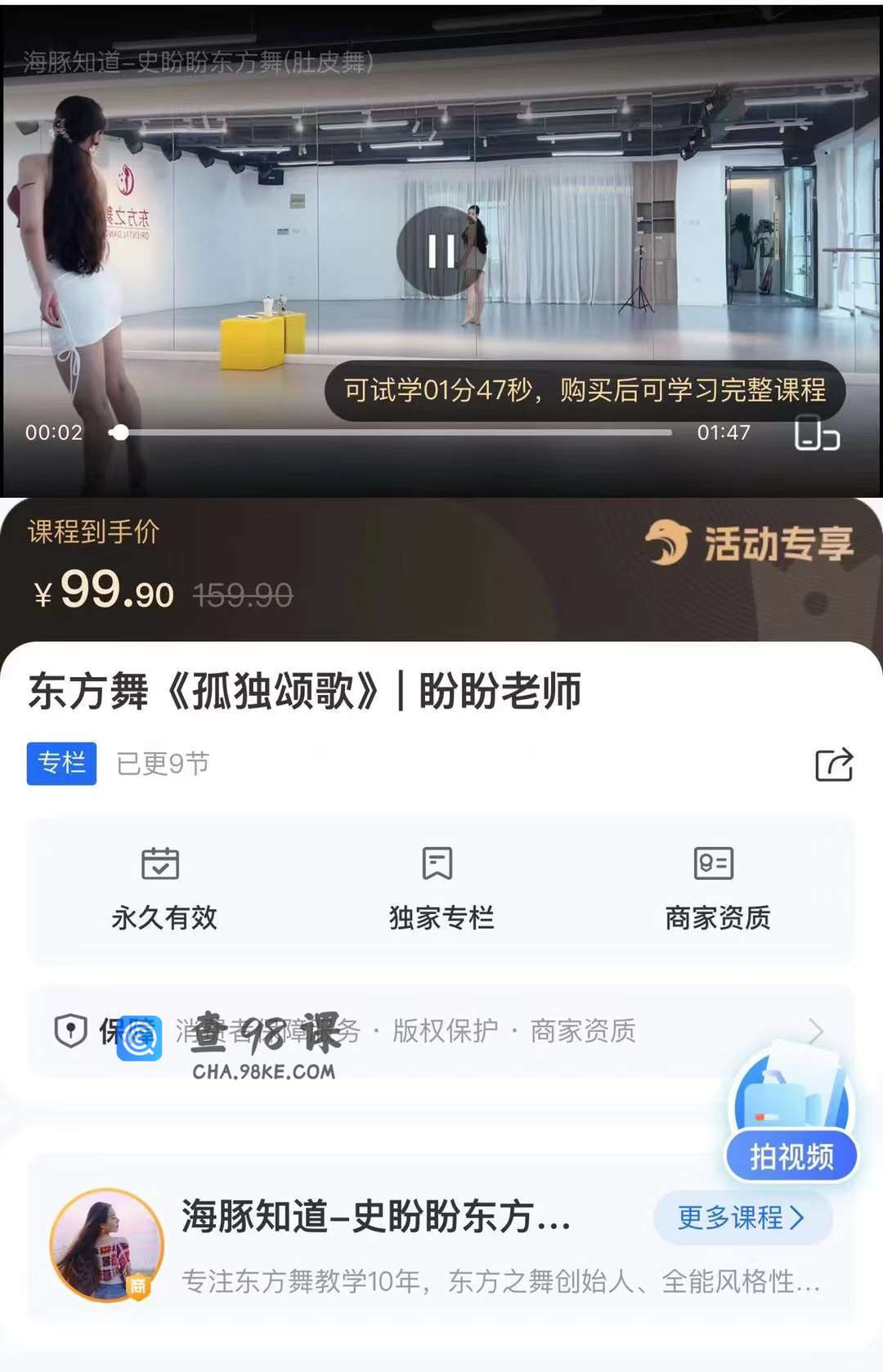Viewport: 883px width, 1372px height.
Task: Open 更多课程 from this teacher
Action: [x=742, y=1217]
